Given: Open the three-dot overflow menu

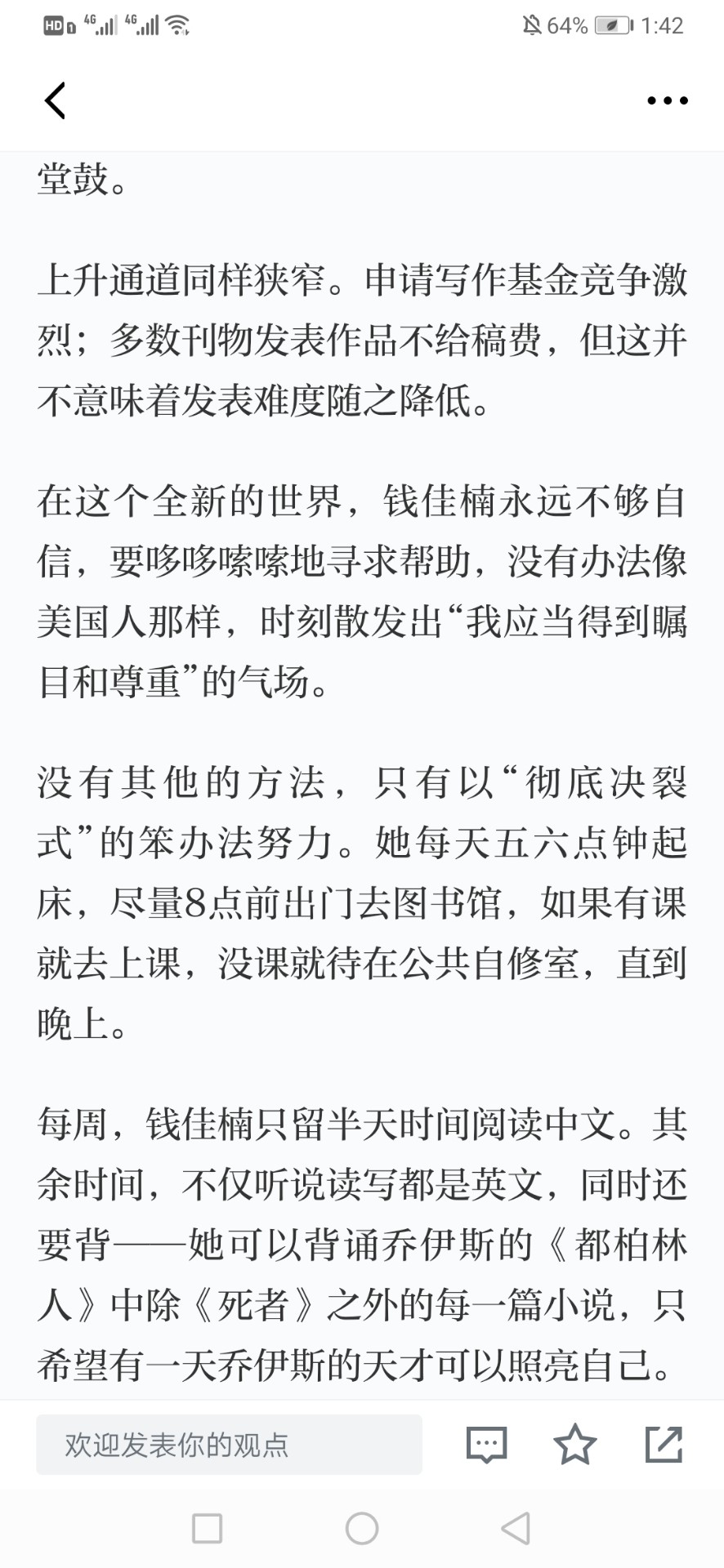Looking at the screenshot, I should pos(668,100).
